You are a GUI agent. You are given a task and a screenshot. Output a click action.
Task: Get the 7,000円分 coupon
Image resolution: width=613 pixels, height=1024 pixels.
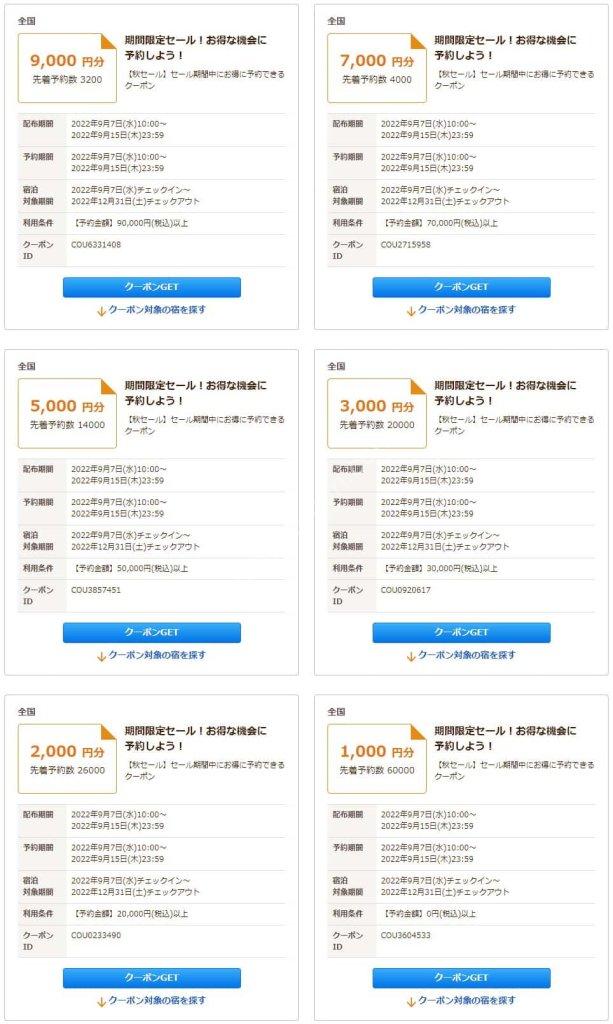(461, 287)
